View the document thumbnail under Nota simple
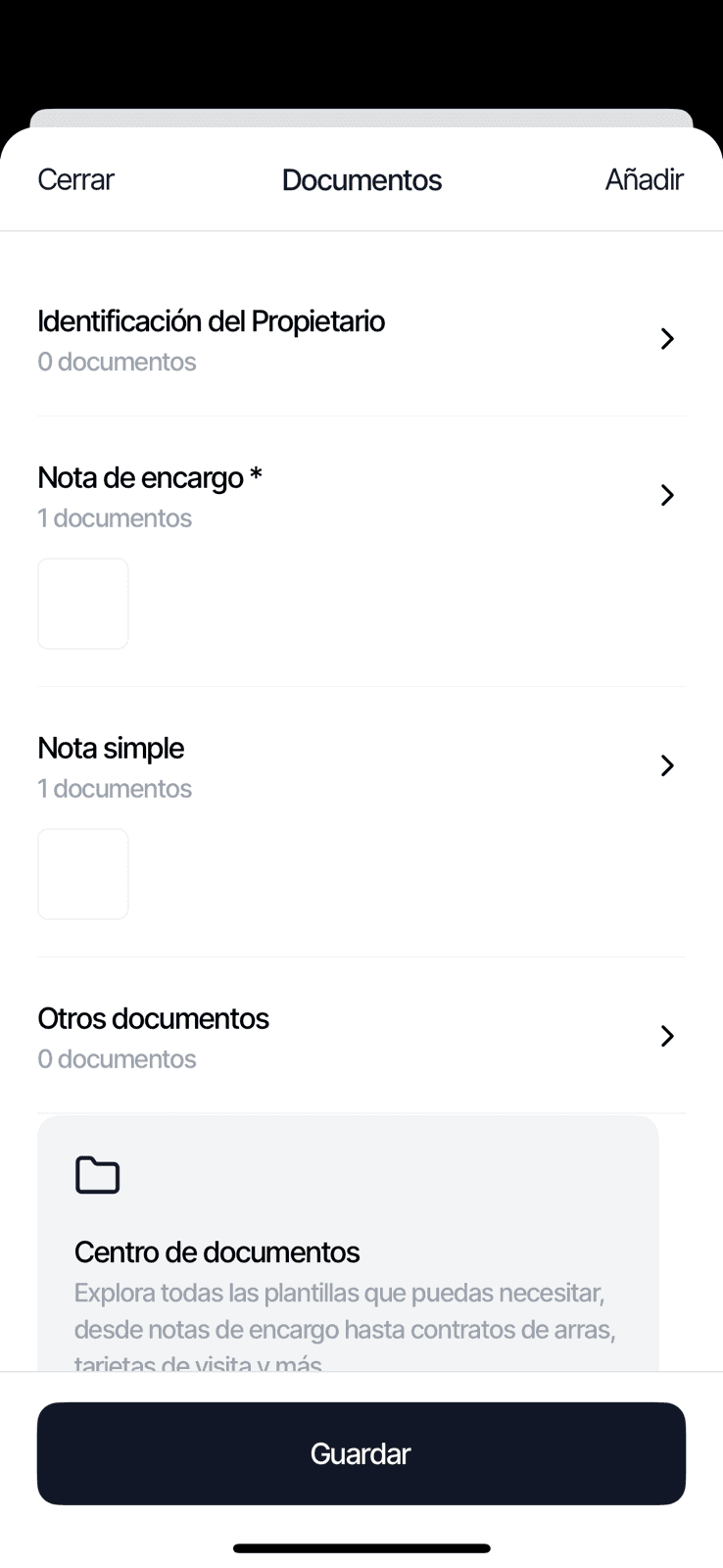723x1568 pixels. (83, 874)
